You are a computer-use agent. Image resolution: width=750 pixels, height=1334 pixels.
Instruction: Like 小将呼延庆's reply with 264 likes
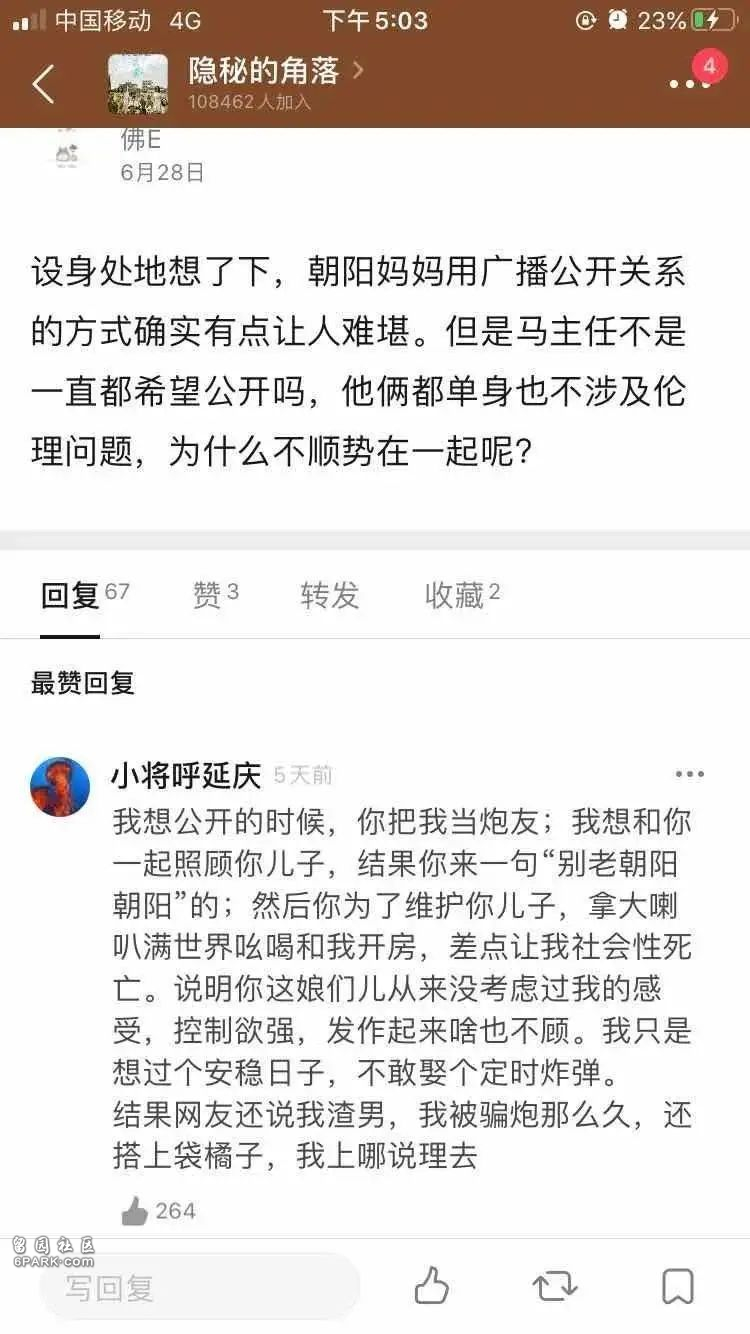135,1211
